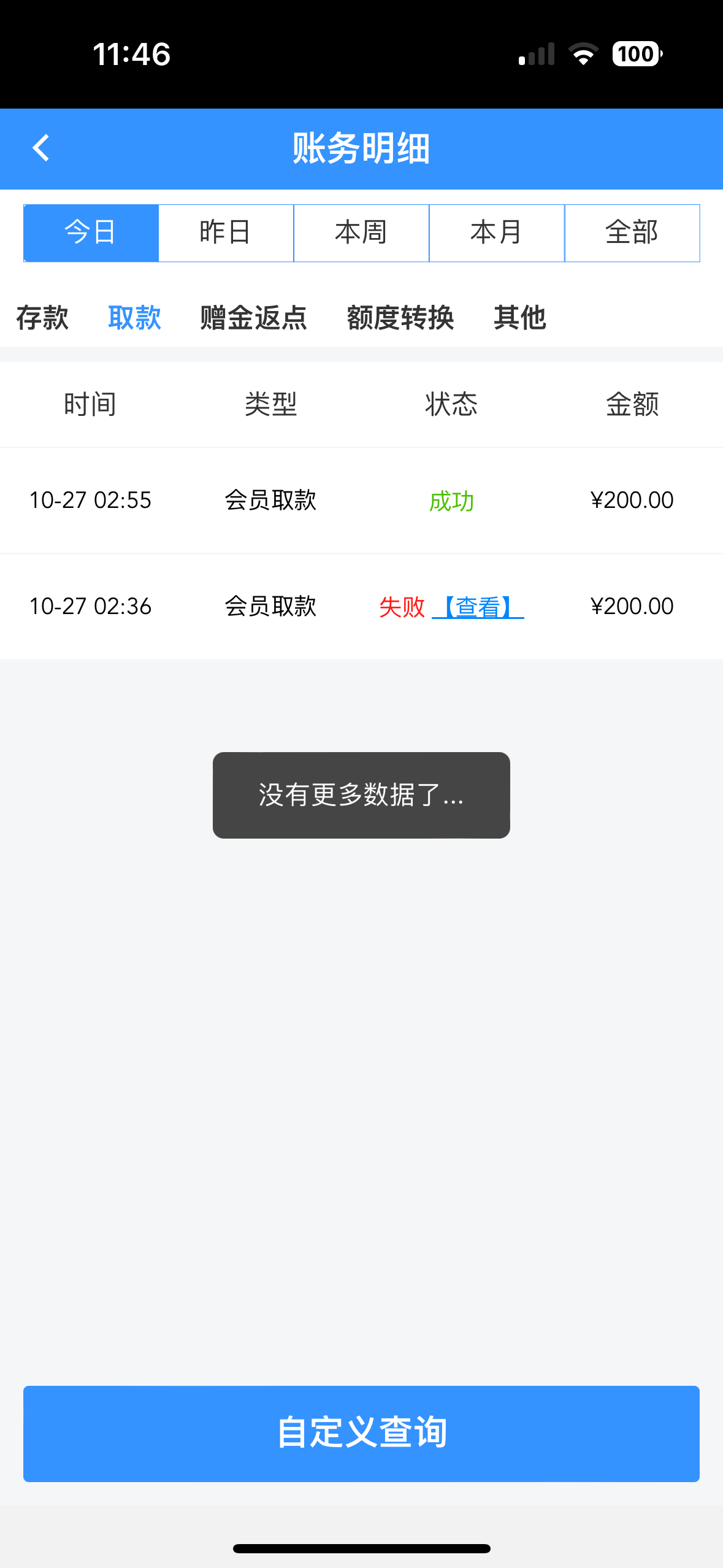
Task: Switch to the 昨日 time filter
Action: pyautogui.click(x=226, y=233)
